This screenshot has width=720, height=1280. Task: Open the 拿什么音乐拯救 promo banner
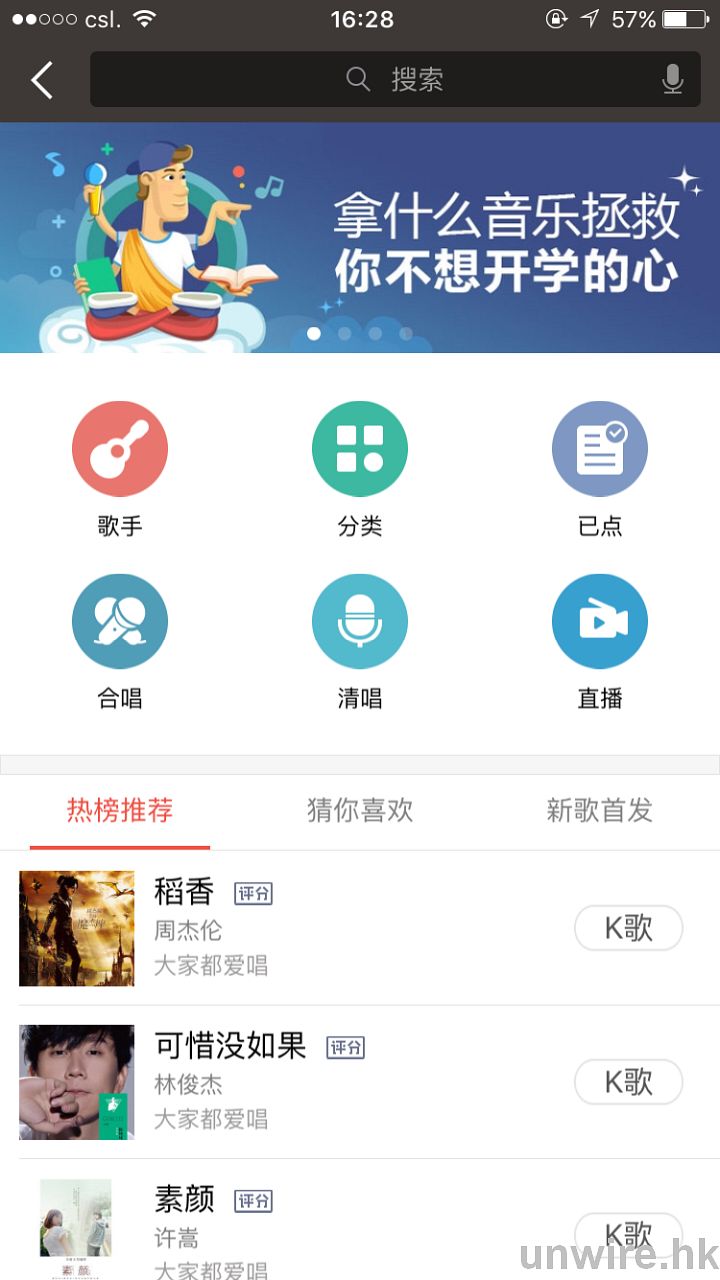point(360,238)
